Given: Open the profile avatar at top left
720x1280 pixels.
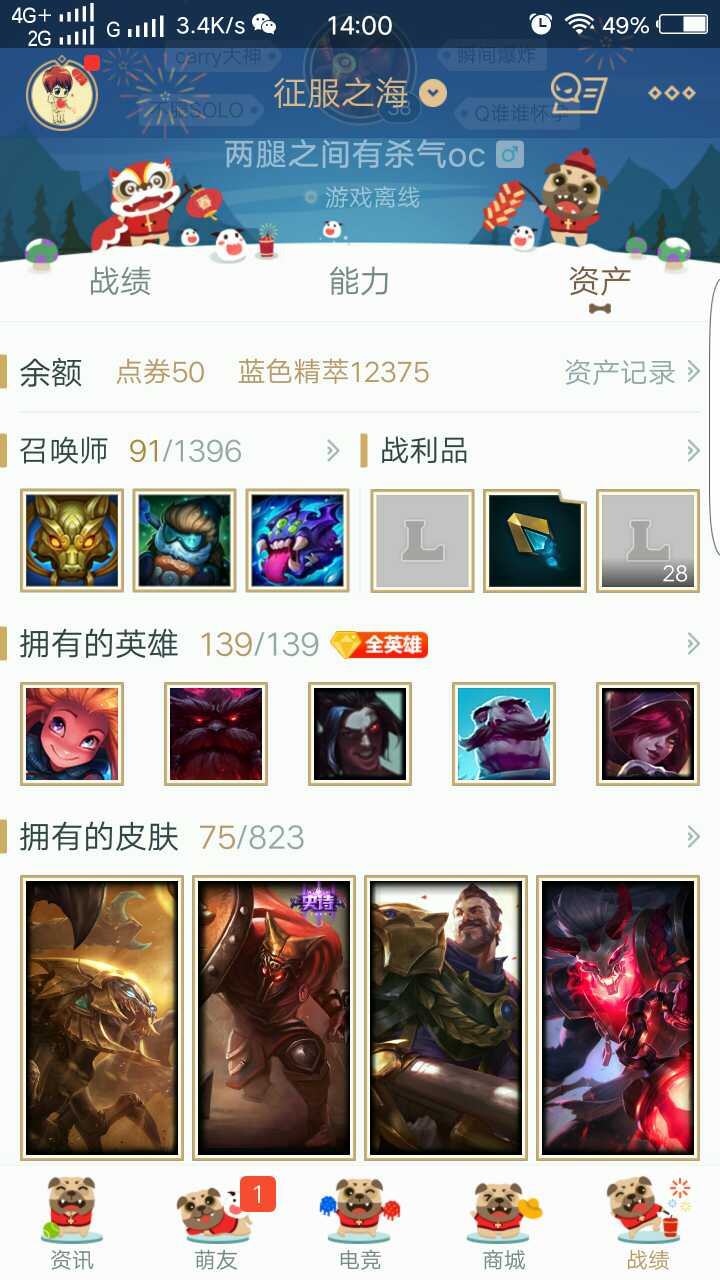Looking at the screenshot, I should click(x=62, y=94).
